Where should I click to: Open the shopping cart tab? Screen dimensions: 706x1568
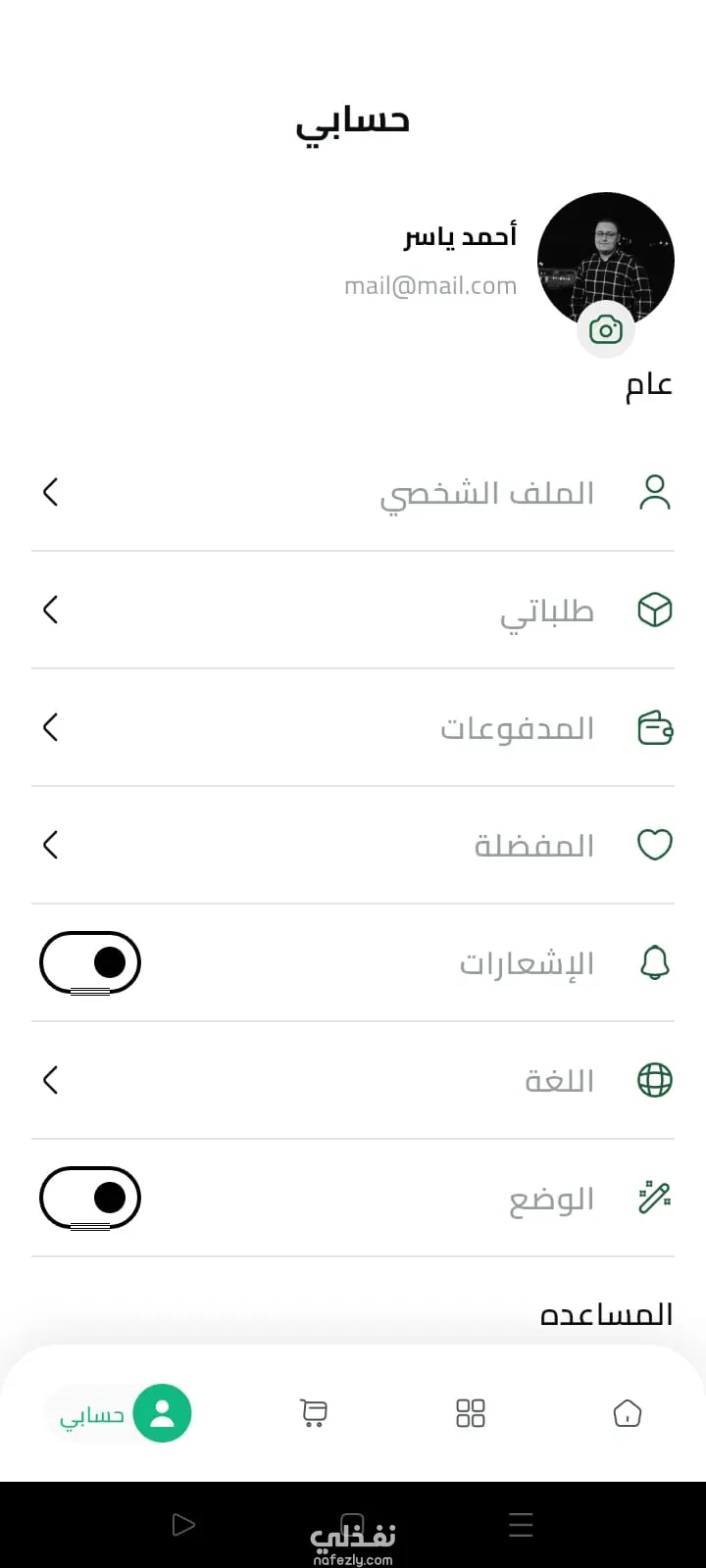[314, 1413]
